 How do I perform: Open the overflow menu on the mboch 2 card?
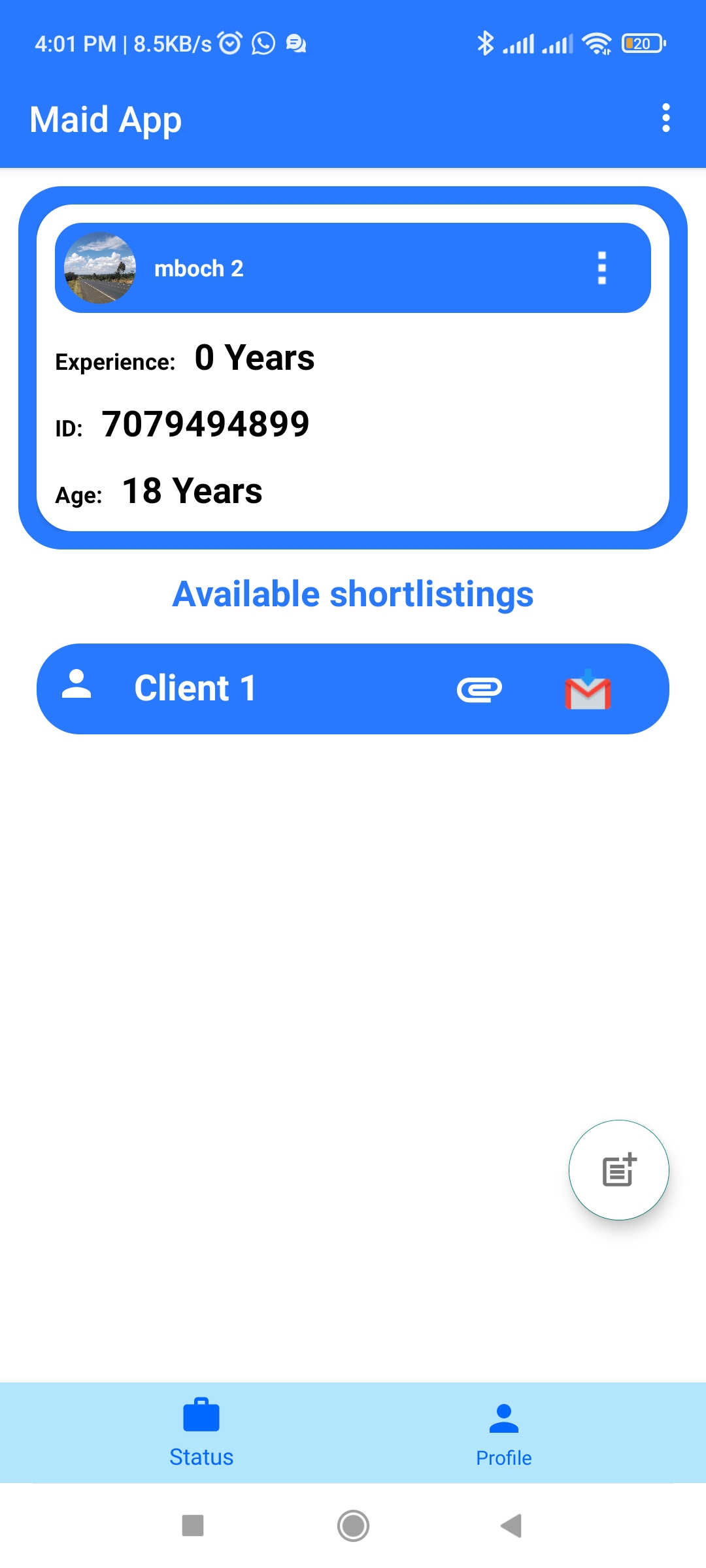(602, 268)
